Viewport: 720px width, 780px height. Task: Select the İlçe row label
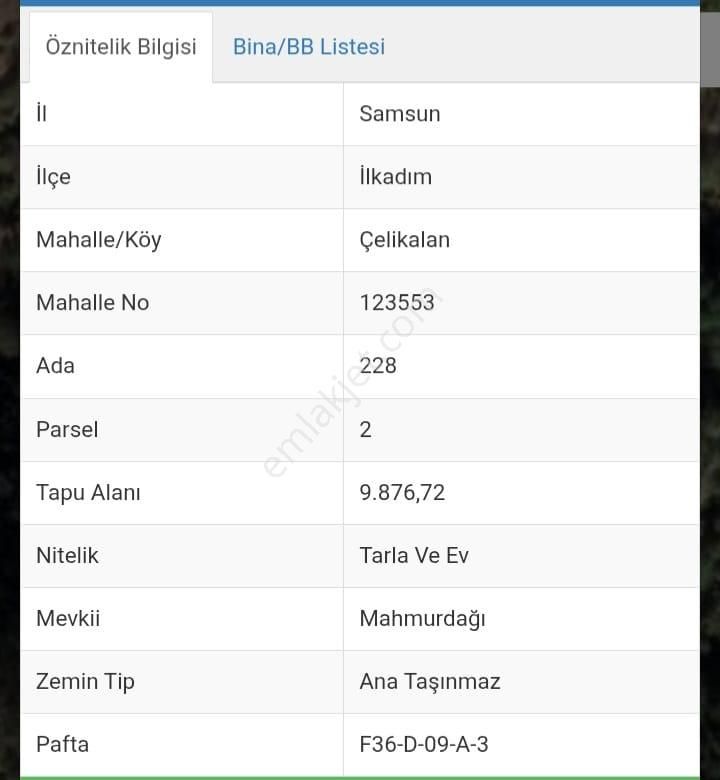point(53,177)
